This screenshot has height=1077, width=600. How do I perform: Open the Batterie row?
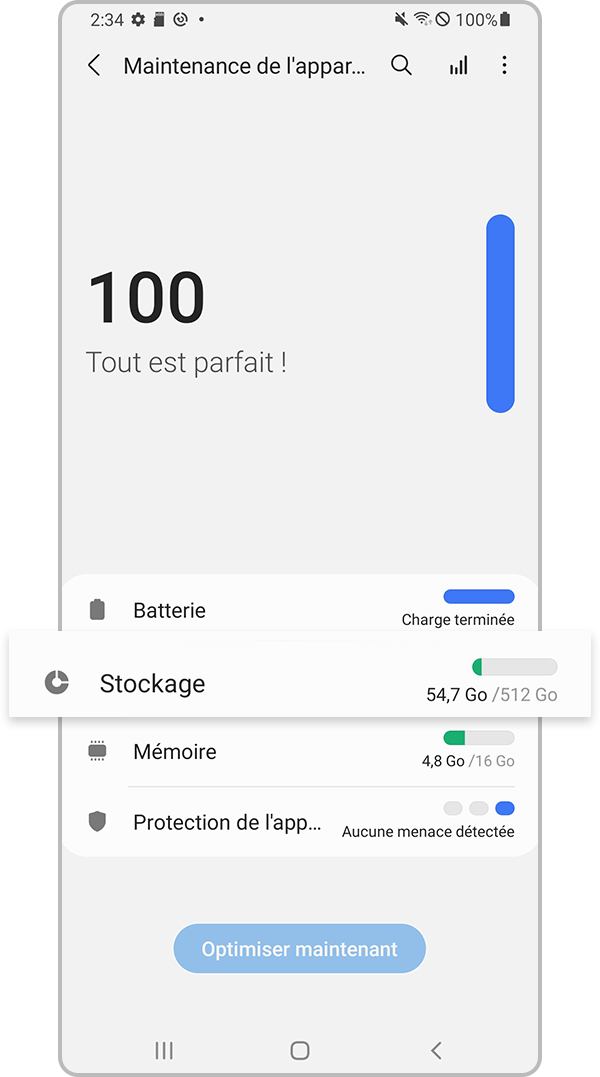(300, 609)
